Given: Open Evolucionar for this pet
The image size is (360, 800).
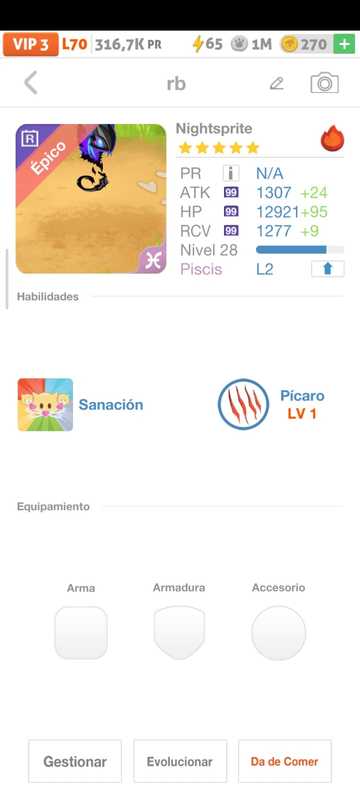Looking at the screenshot, I should [180, 761].
